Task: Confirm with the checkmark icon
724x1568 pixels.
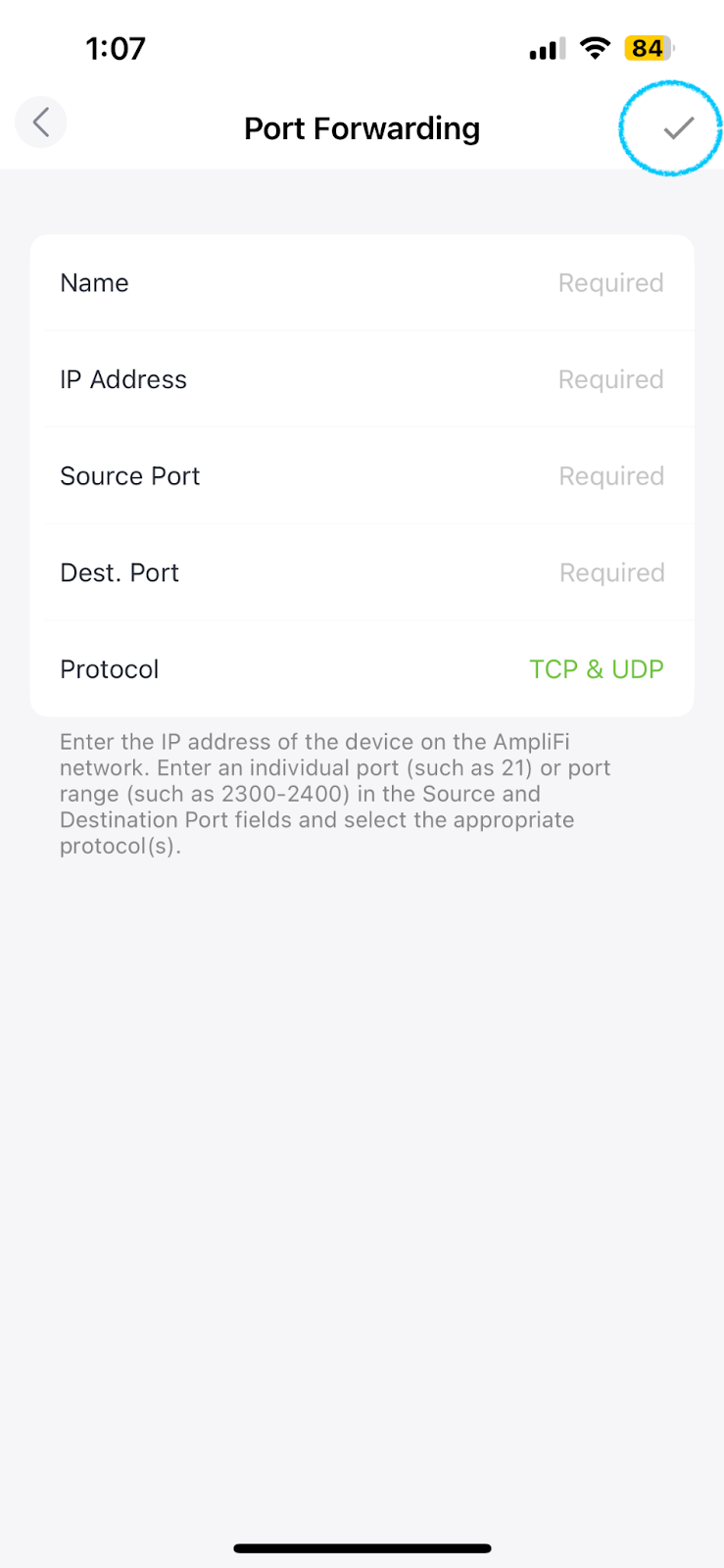Action: 678,127
